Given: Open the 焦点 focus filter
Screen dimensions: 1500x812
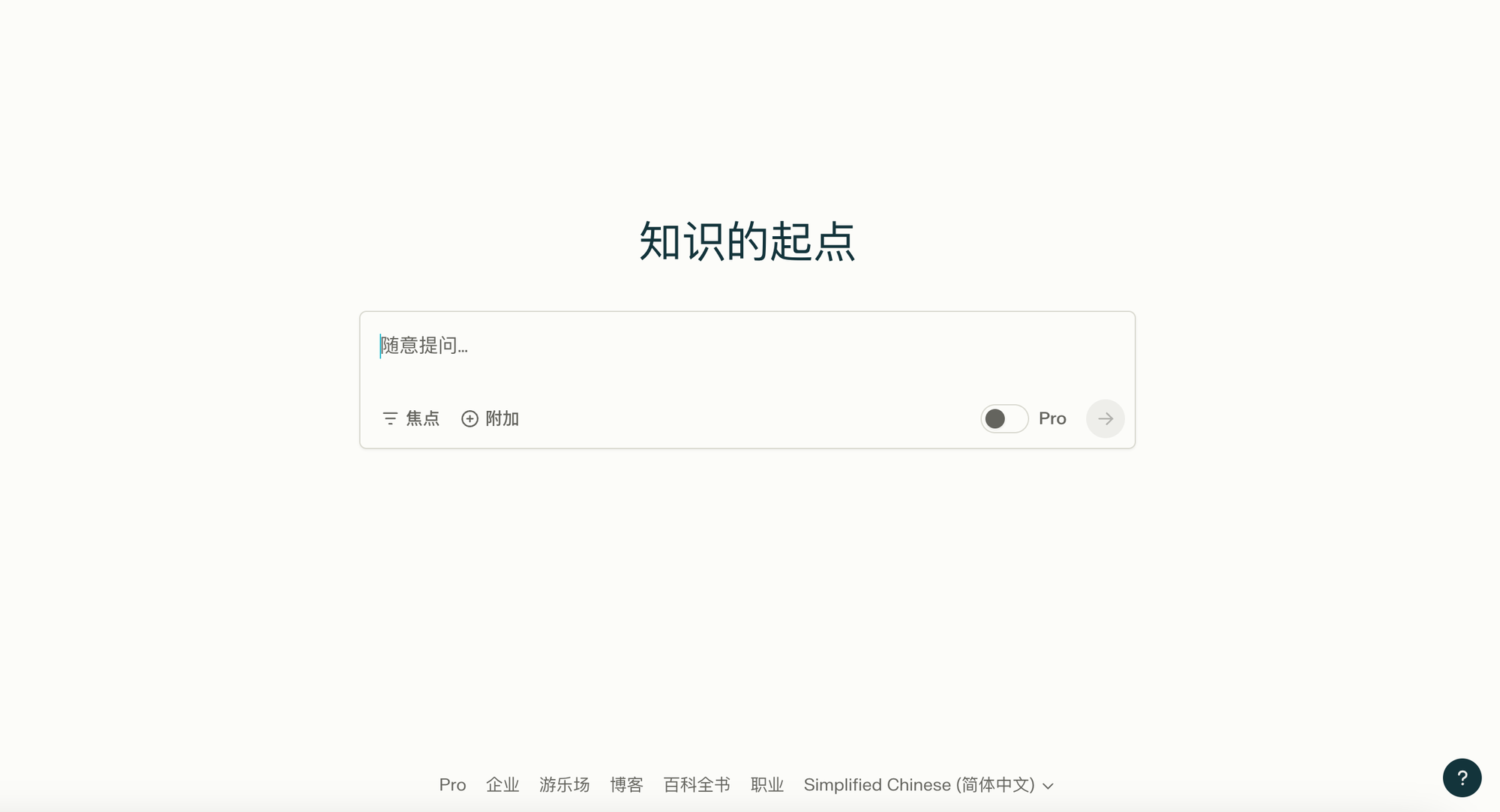Looking at the screenshot, I should coord(411,418).
